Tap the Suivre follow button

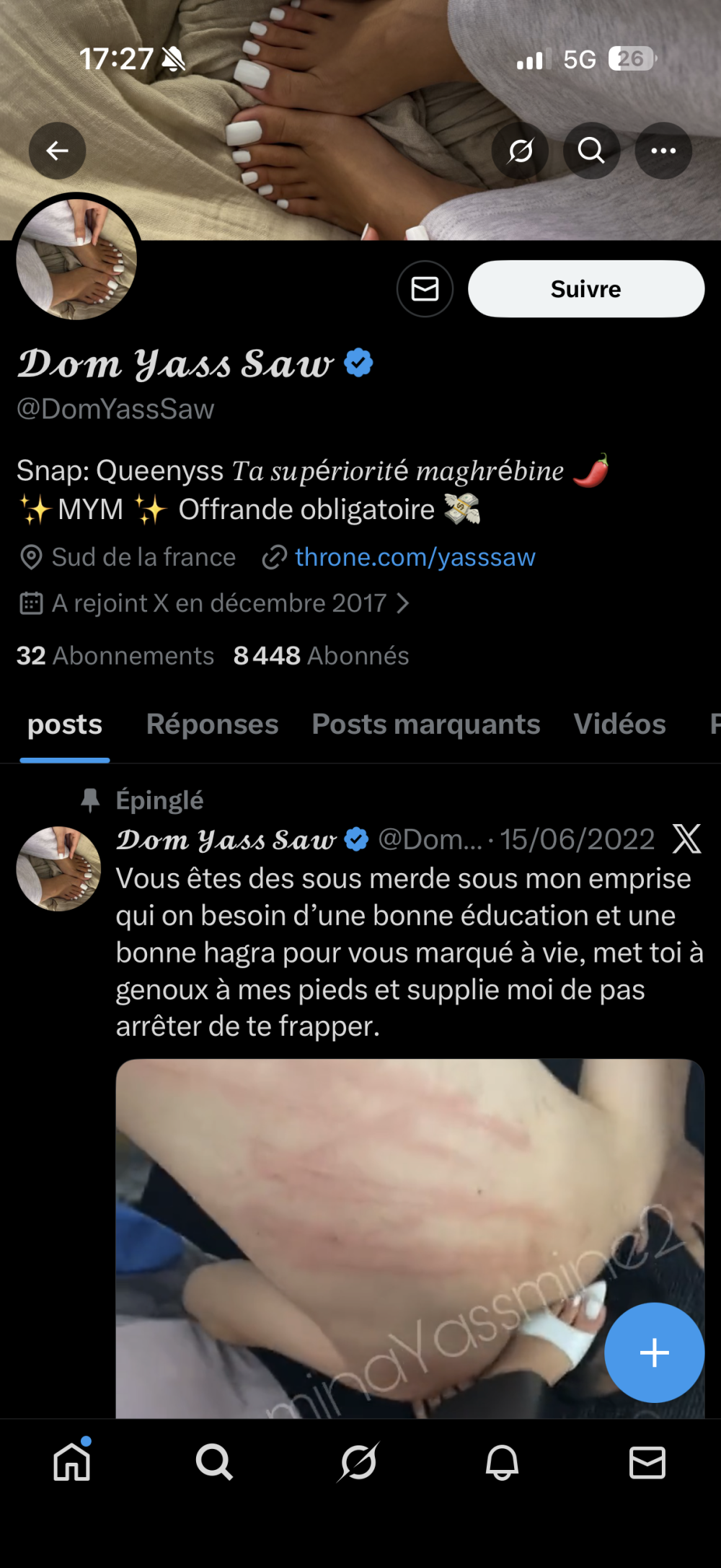coord(585,289)
